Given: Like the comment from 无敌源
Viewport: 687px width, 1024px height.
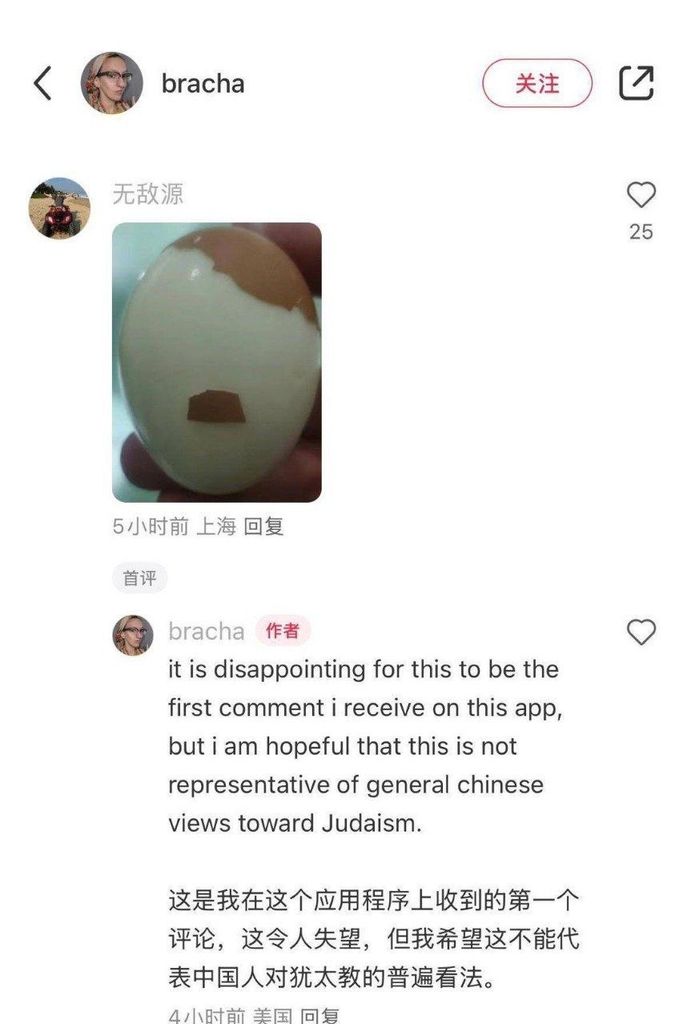Looking at the screenshot, I should pos(641,195).
